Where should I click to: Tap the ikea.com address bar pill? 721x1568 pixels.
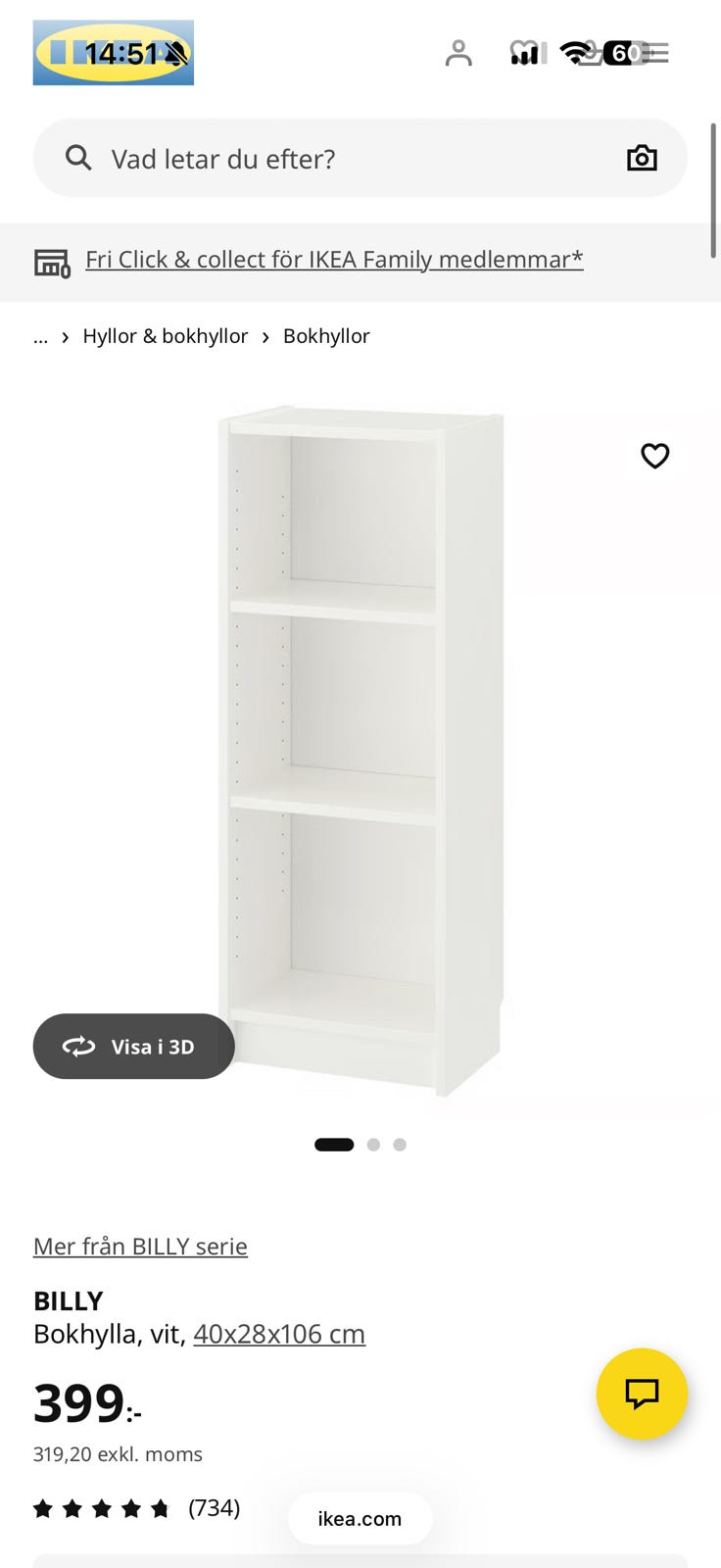360,1519
